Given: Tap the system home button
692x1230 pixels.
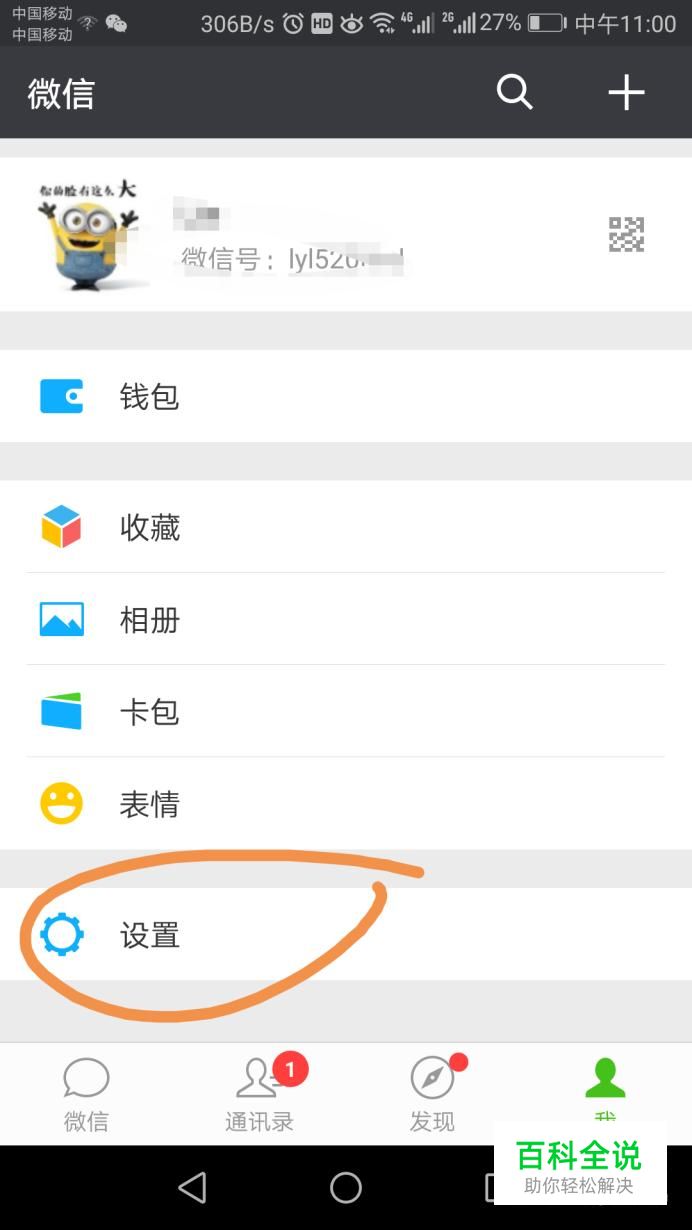Looking at the screenshot, I should (x=346, y=1187).
